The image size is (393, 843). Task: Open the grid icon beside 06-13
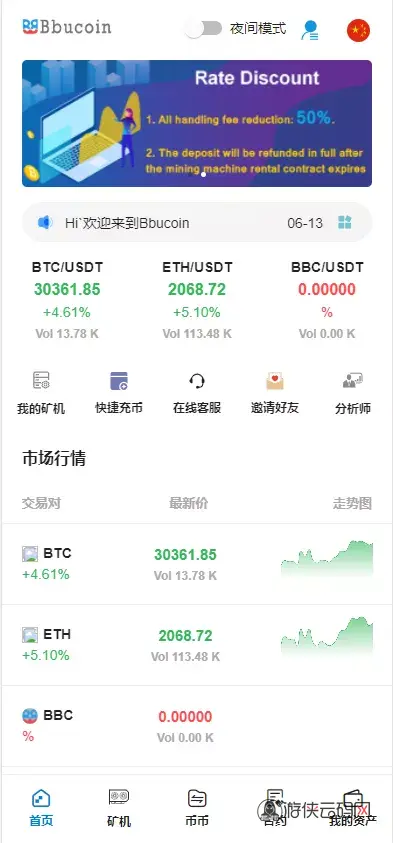coord(345,222)
